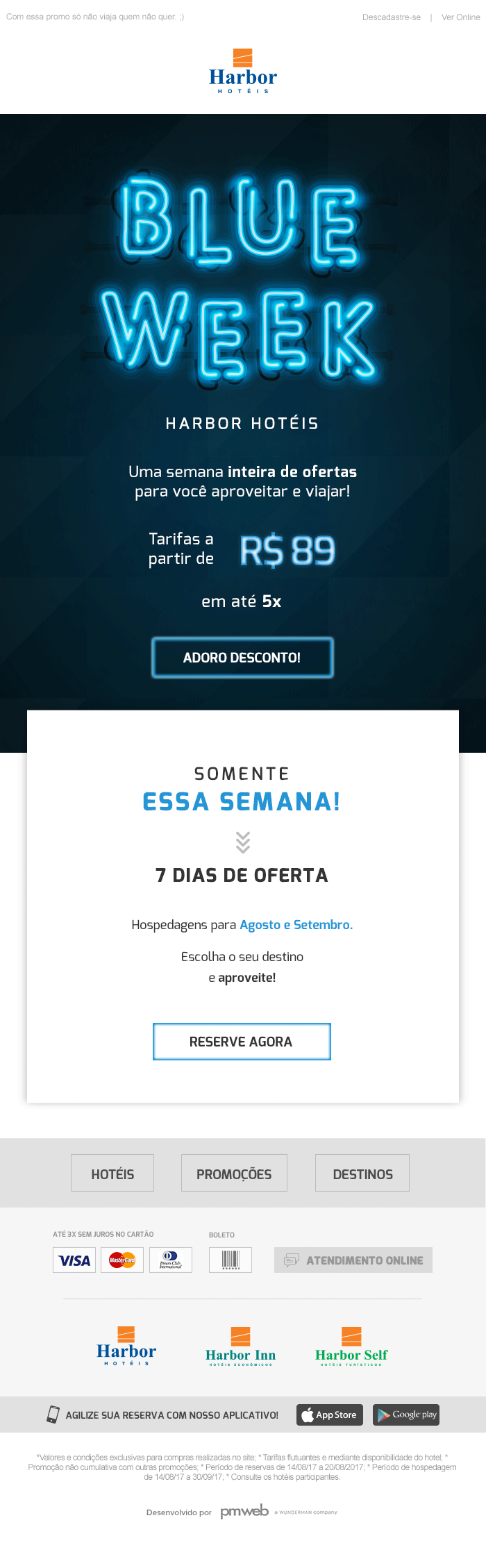The height and width of the screenshot is (1568, 486).
Task: Open the HOTÉIS section
Action: (x=112, y=1174)
